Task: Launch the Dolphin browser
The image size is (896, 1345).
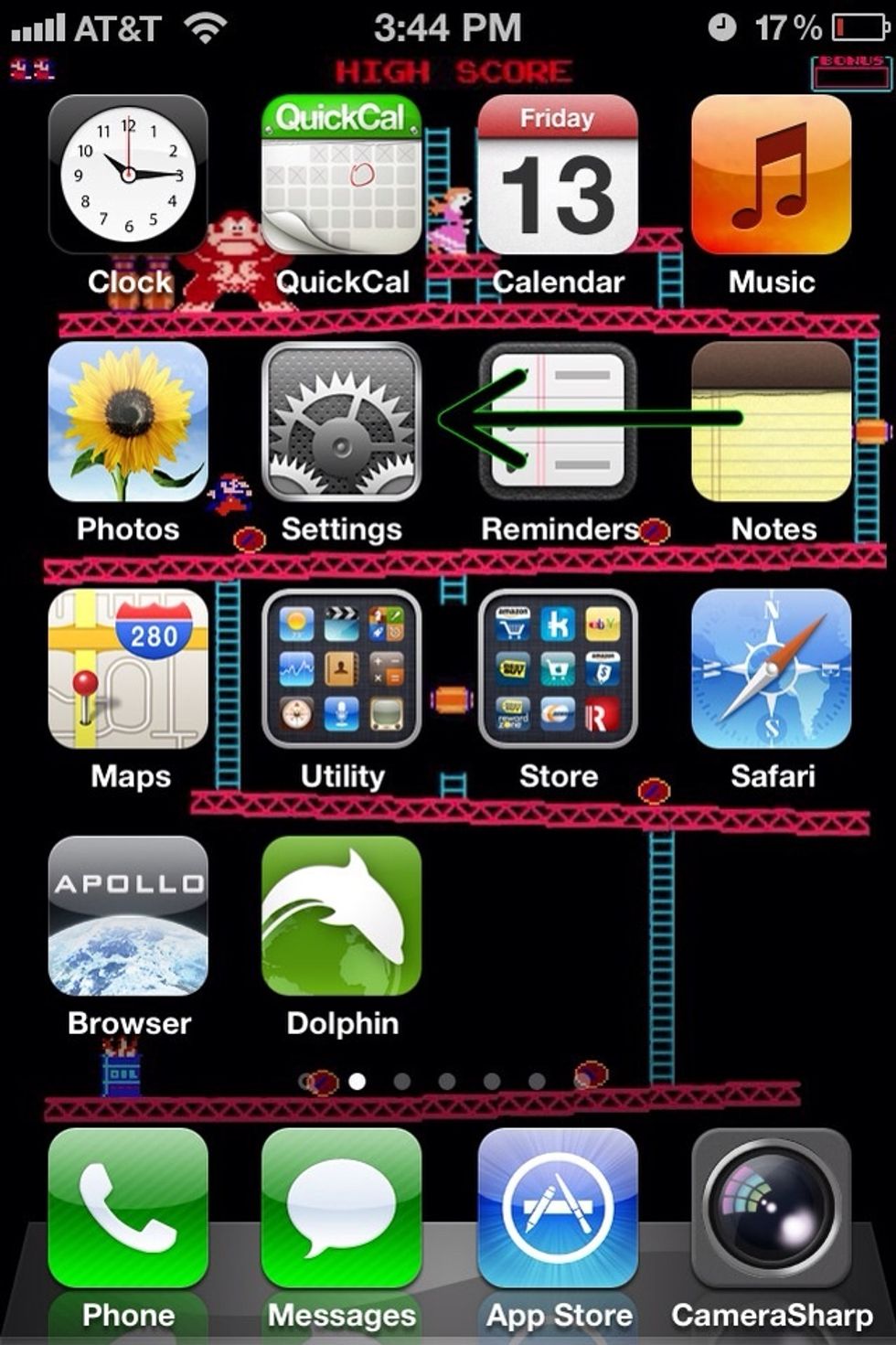Action: (341, 919)
